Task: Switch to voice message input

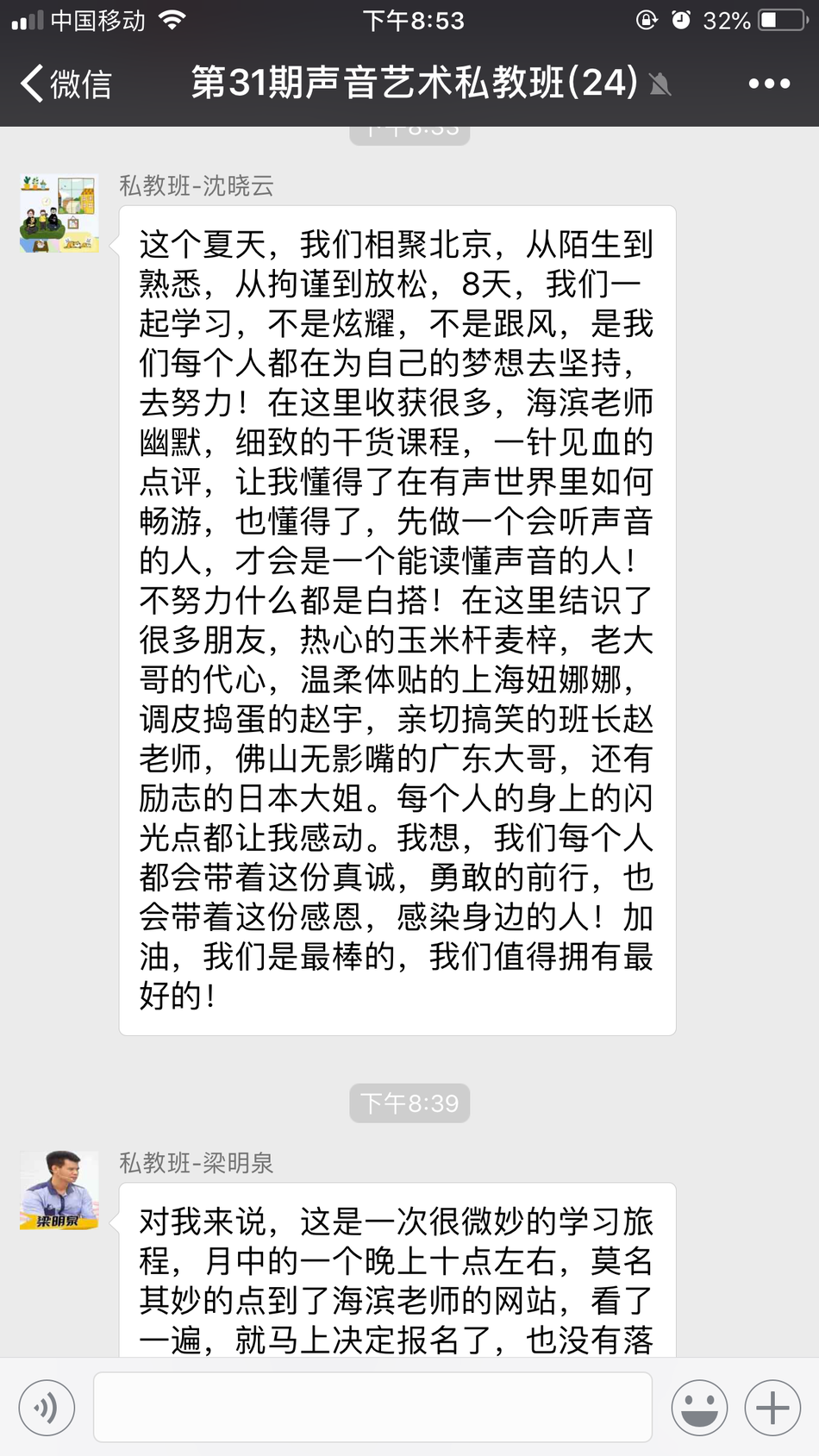Action: point(47,1408)
